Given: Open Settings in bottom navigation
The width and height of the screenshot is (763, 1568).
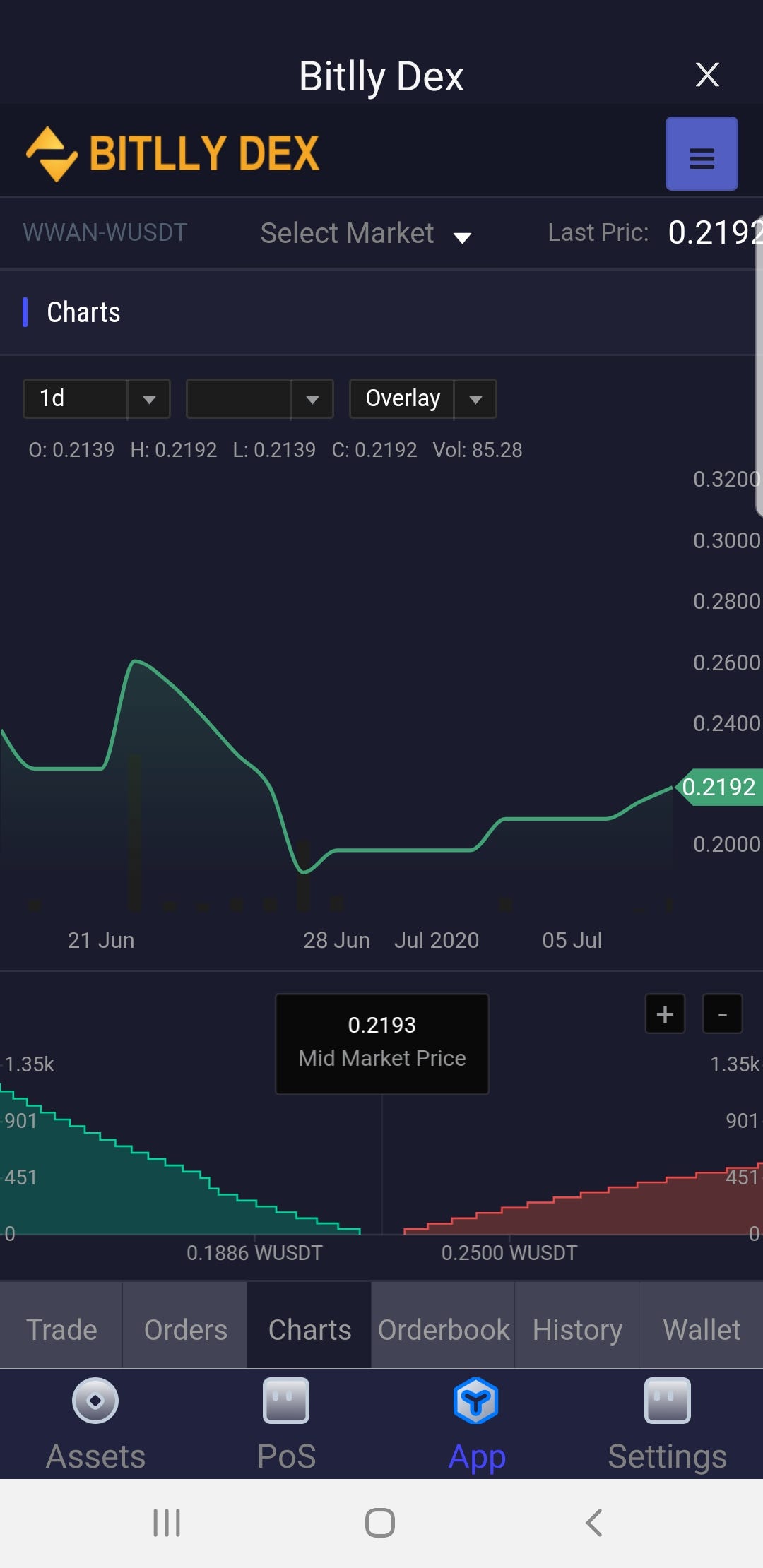Looking at the screenshot, I should click(x=668, y=1424).
